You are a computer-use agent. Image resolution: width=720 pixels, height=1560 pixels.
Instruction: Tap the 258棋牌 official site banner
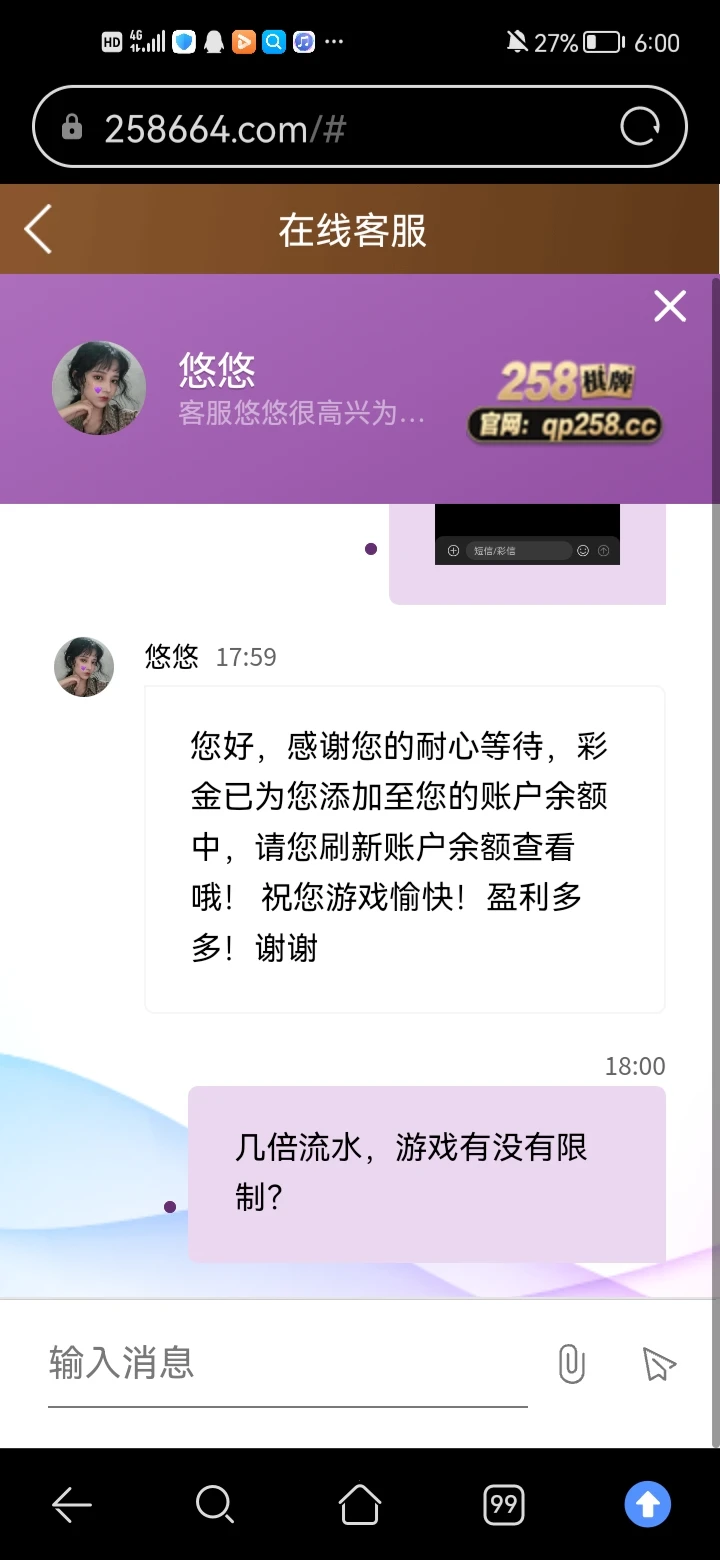(565, 397)
